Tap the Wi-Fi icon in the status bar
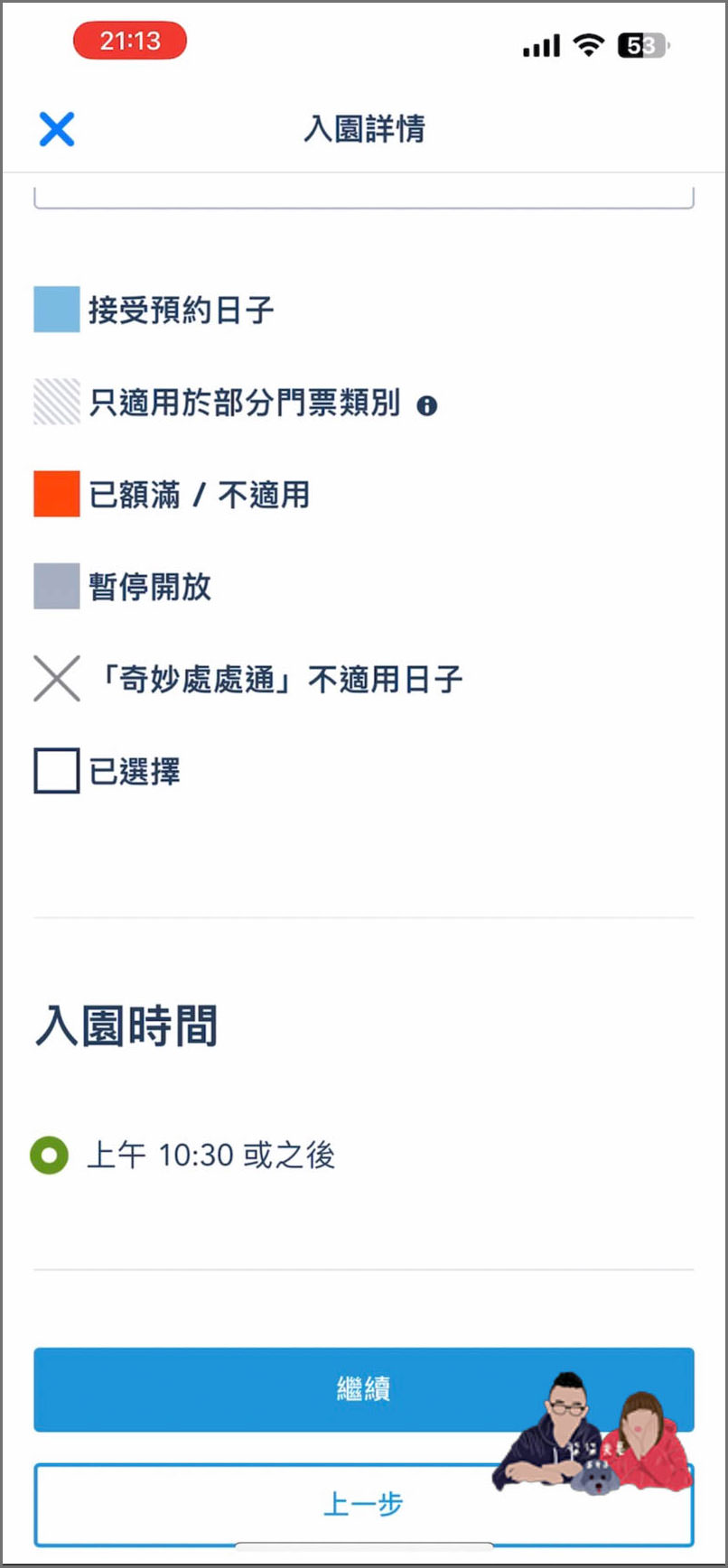The width and height of the screenshot is (728, 1568). pos(589,45)
